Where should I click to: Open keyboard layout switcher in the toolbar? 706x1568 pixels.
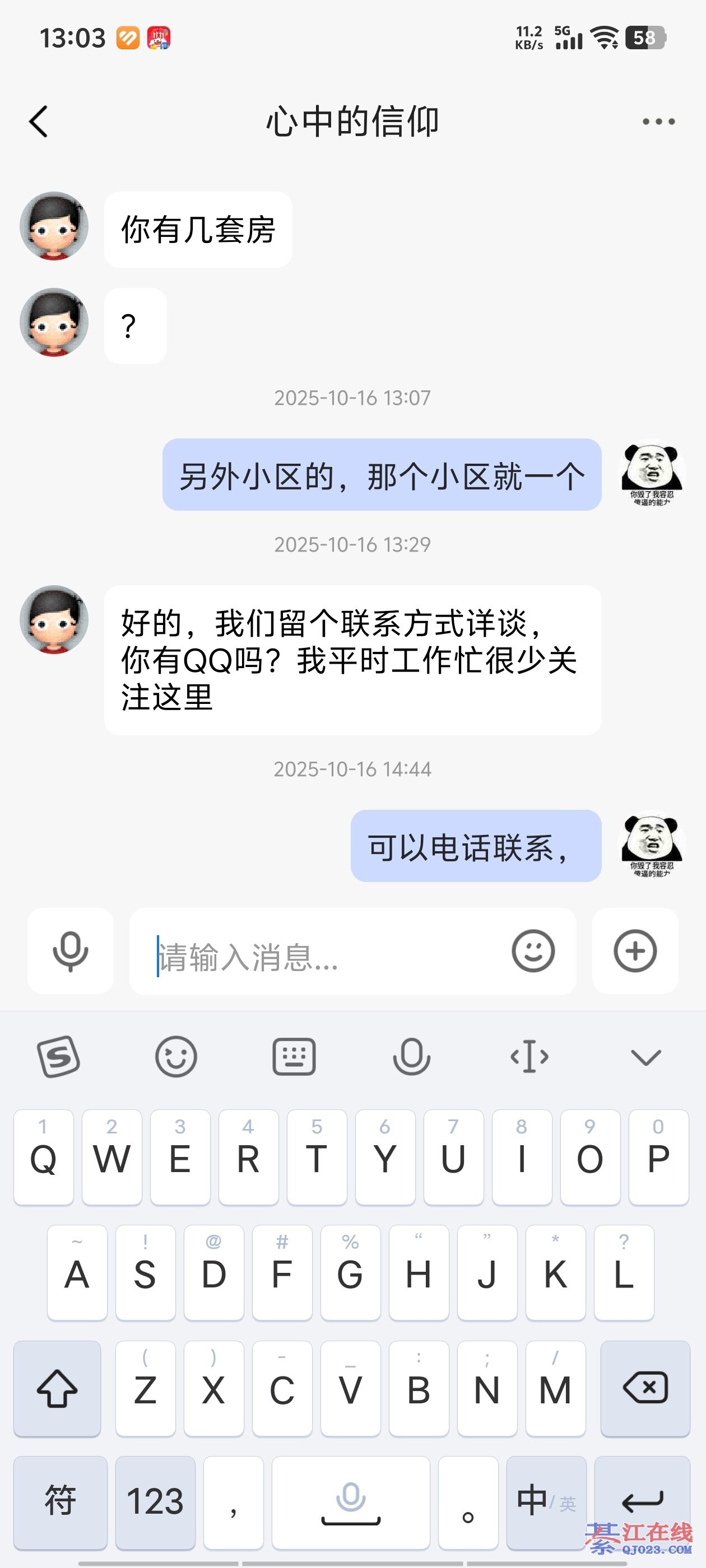click(294, 1057)
